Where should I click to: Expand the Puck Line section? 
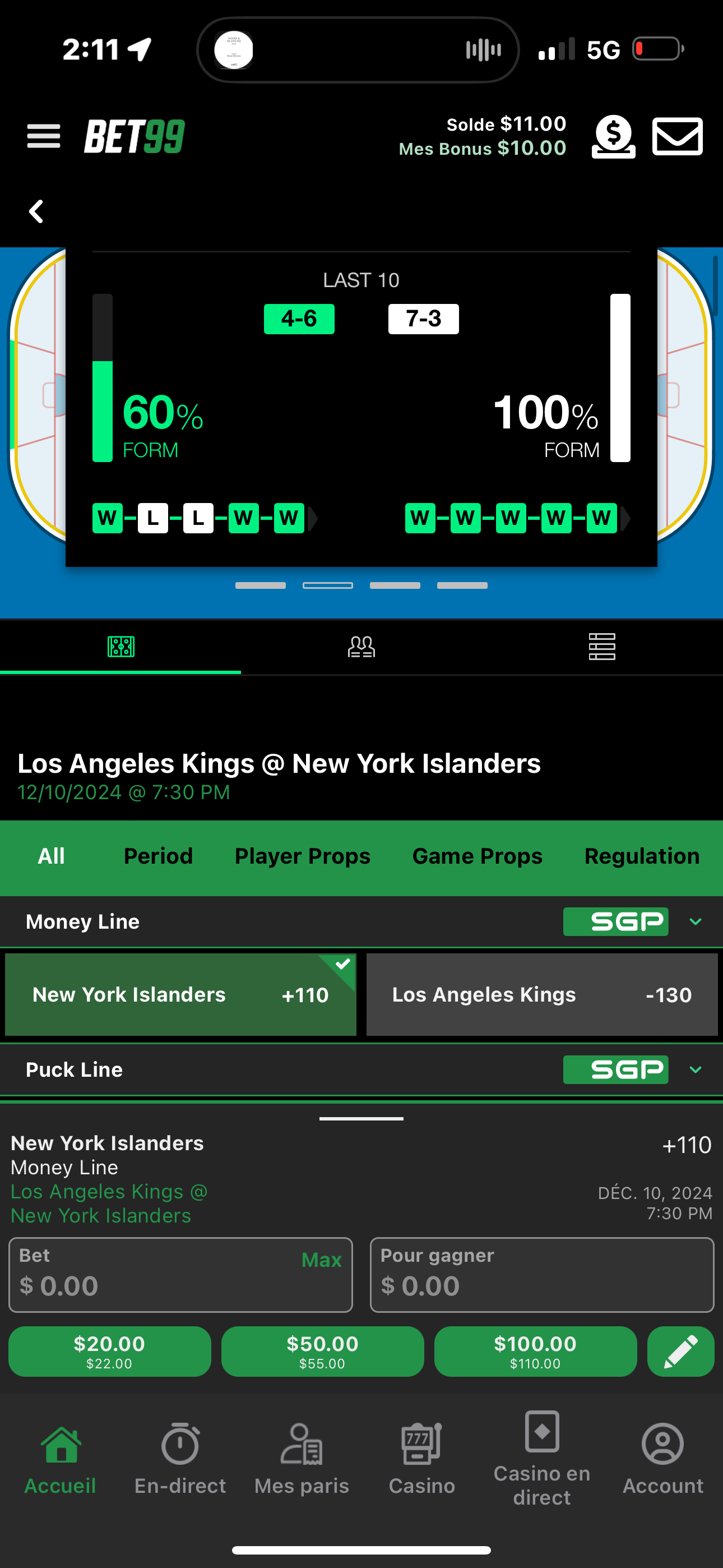696,1069
